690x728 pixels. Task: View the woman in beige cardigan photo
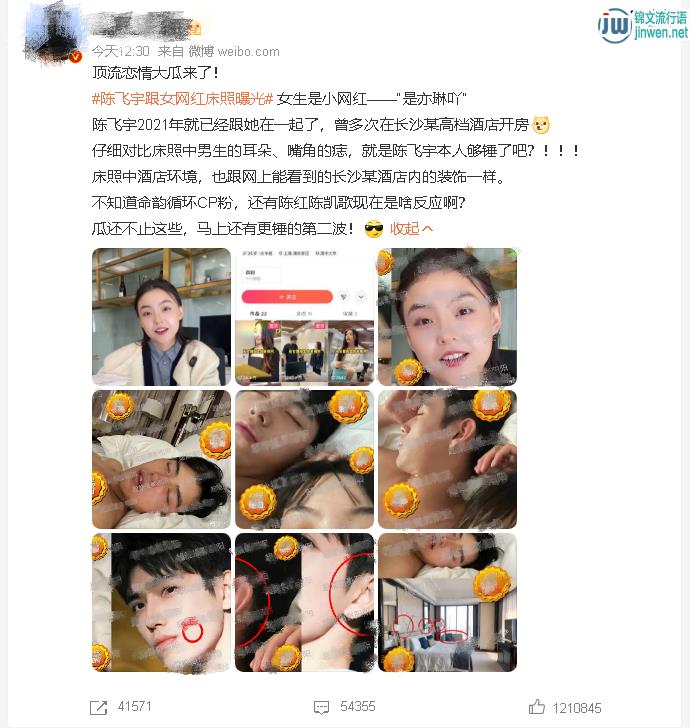[161, 317]
